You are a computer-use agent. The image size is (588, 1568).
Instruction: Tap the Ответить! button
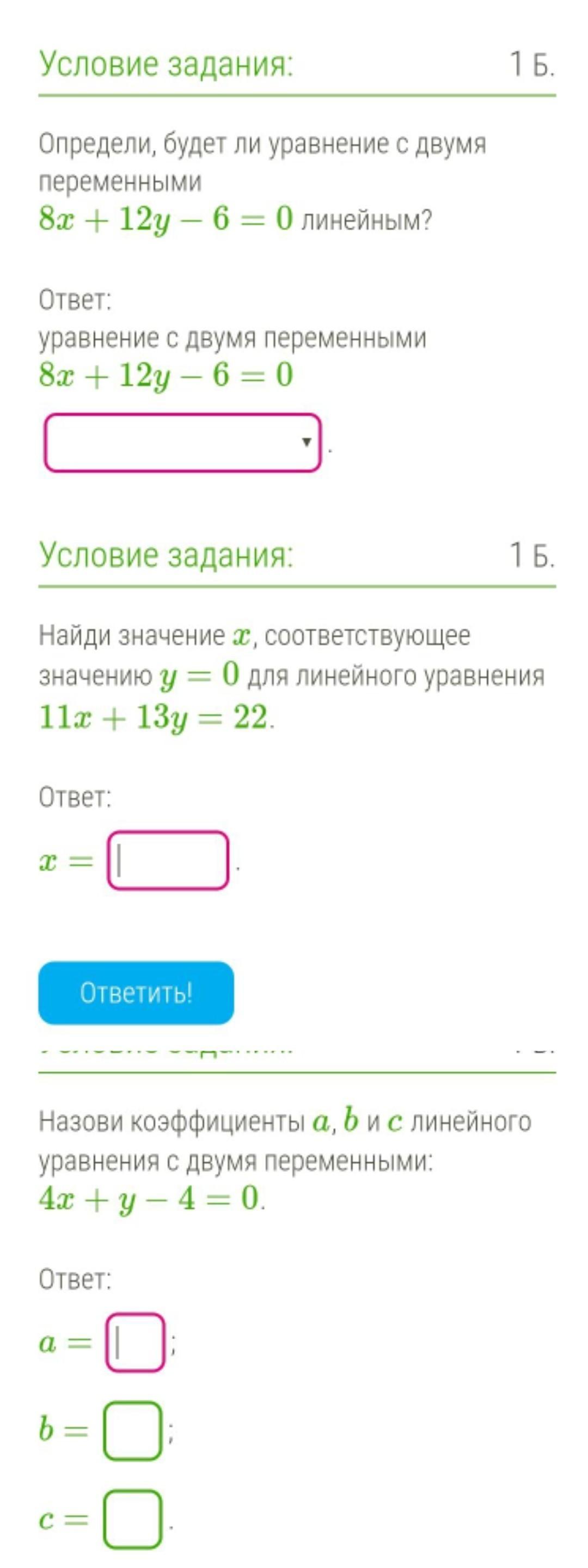pyautogui.click(x=136, y=992)
